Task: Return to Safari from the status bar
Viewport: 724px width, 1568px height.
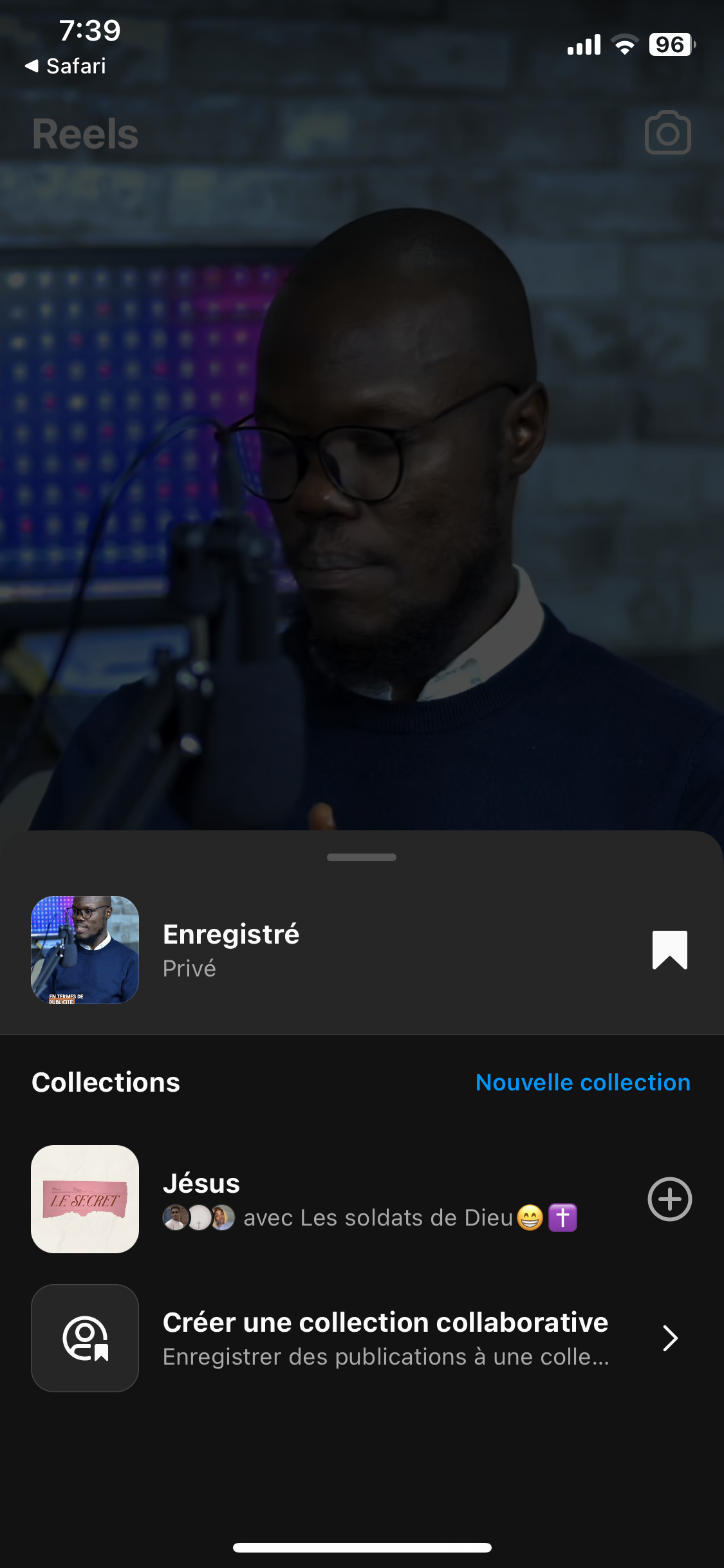Action: coord(66,66)
